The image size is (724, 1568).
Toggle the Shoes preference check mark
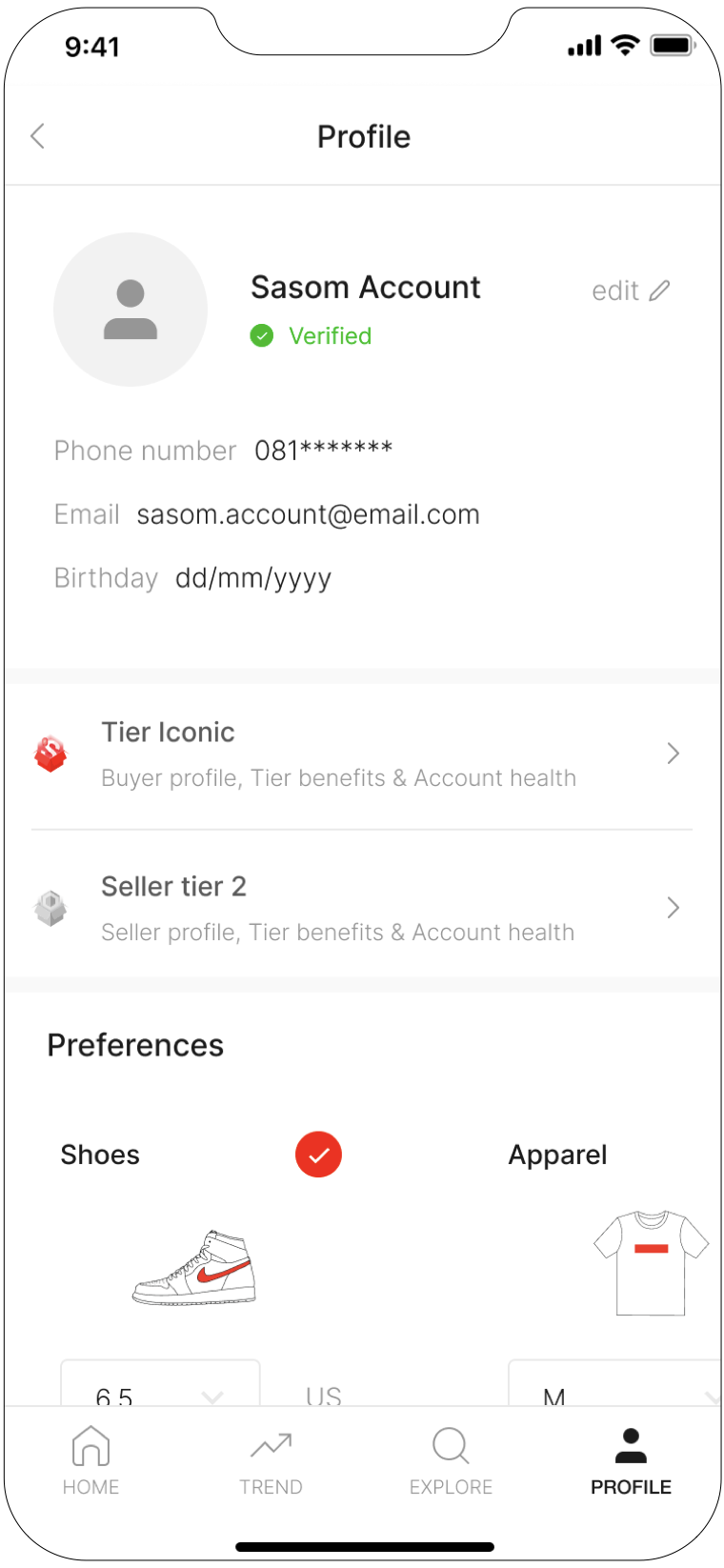pyautogui.click(x=318, y=1155)
